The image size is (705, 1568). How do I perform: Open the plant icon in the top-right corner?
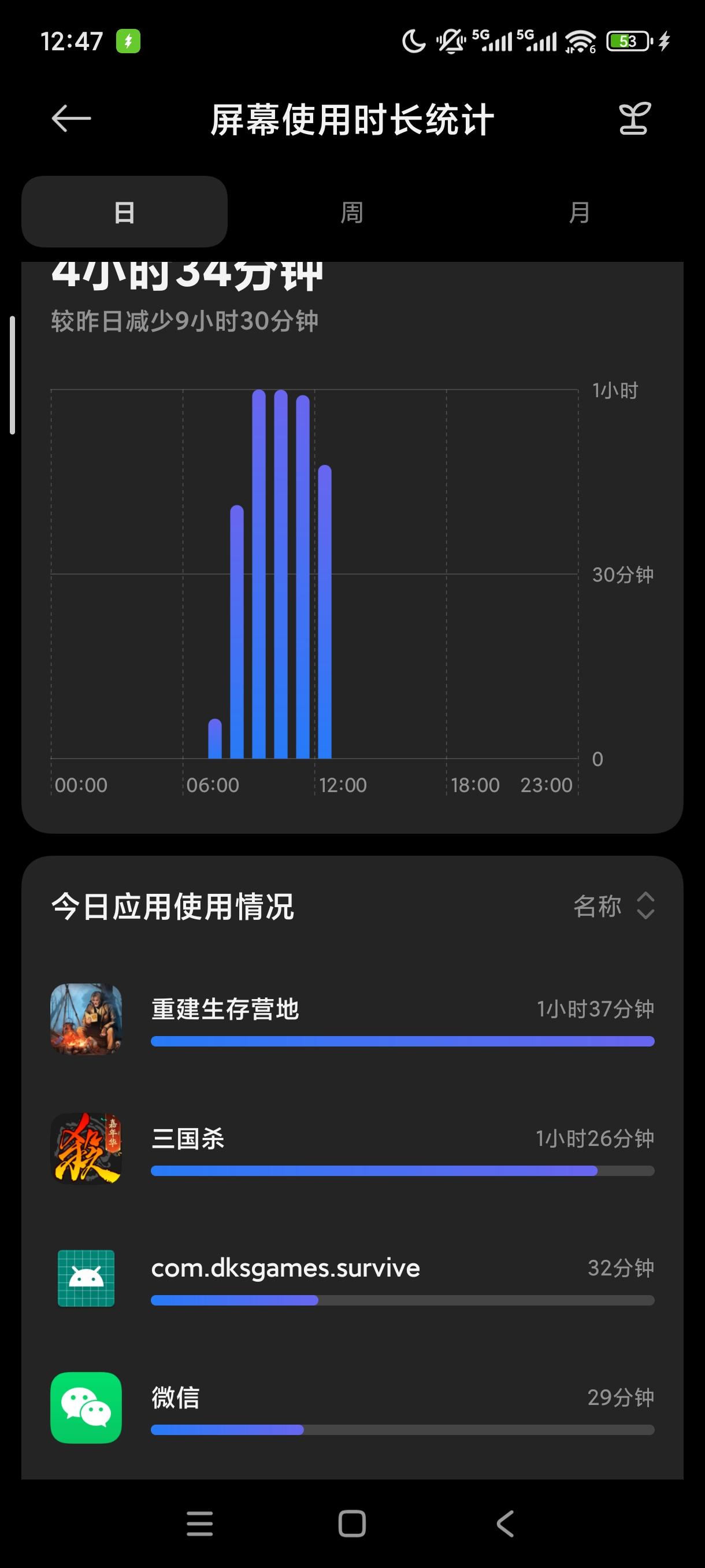pos(634,118)
